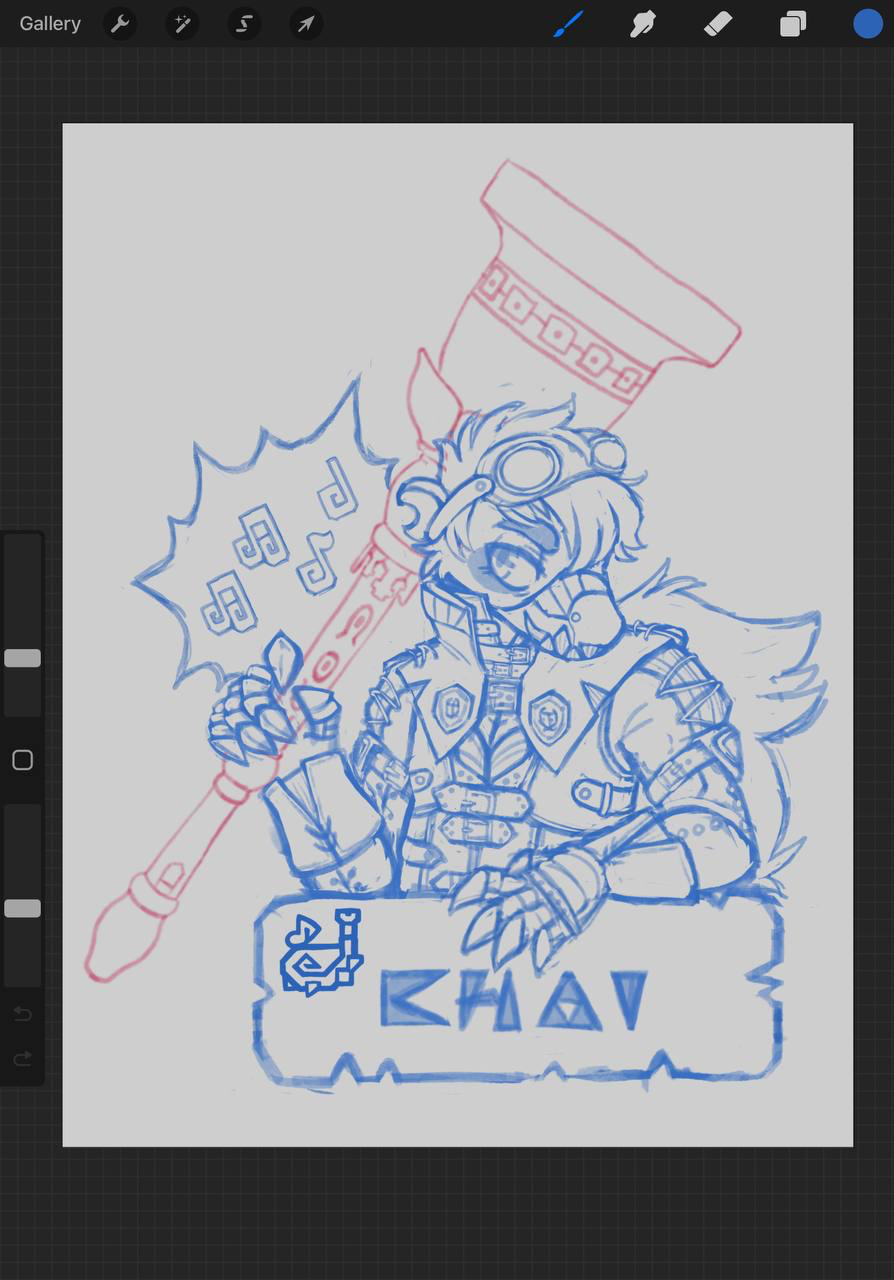Activate the Transform arrow tool
Screen dimensions: 894x1280
click(306, 24)
